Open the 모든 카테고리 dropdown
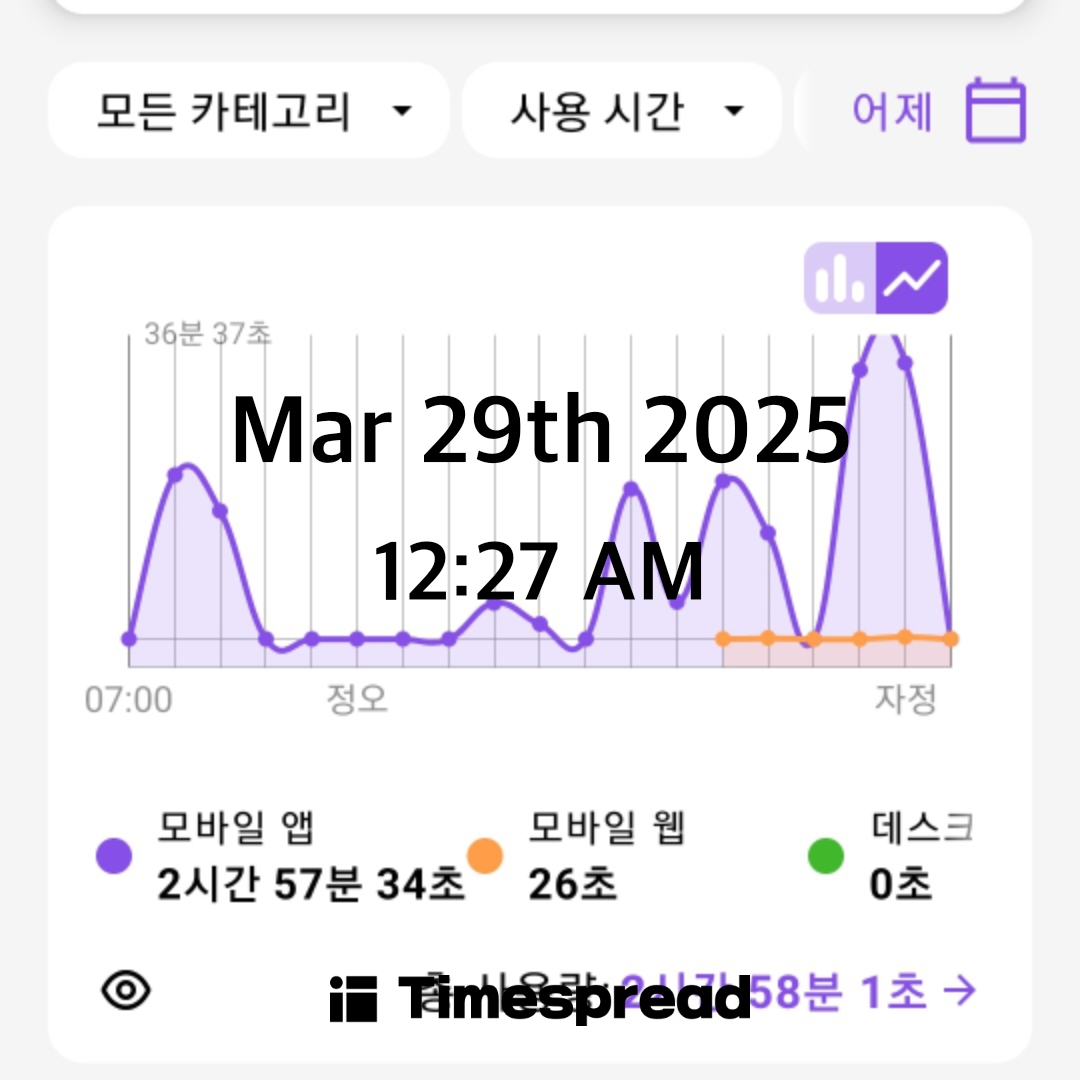This screenshot has height=1080, width=1080. (x=250, y=111)
